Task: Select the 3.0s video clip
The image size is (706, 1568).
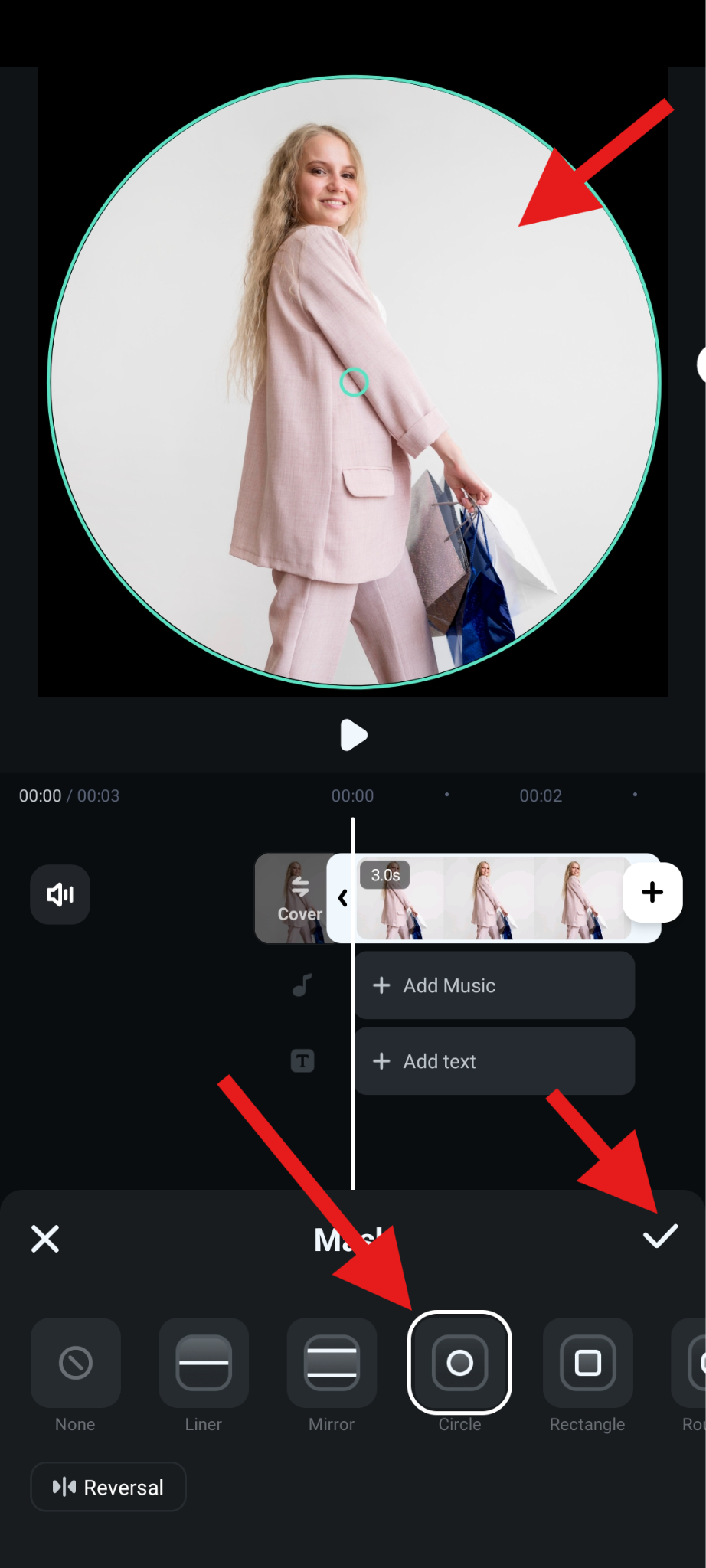Action: click(x=490, y=898)
